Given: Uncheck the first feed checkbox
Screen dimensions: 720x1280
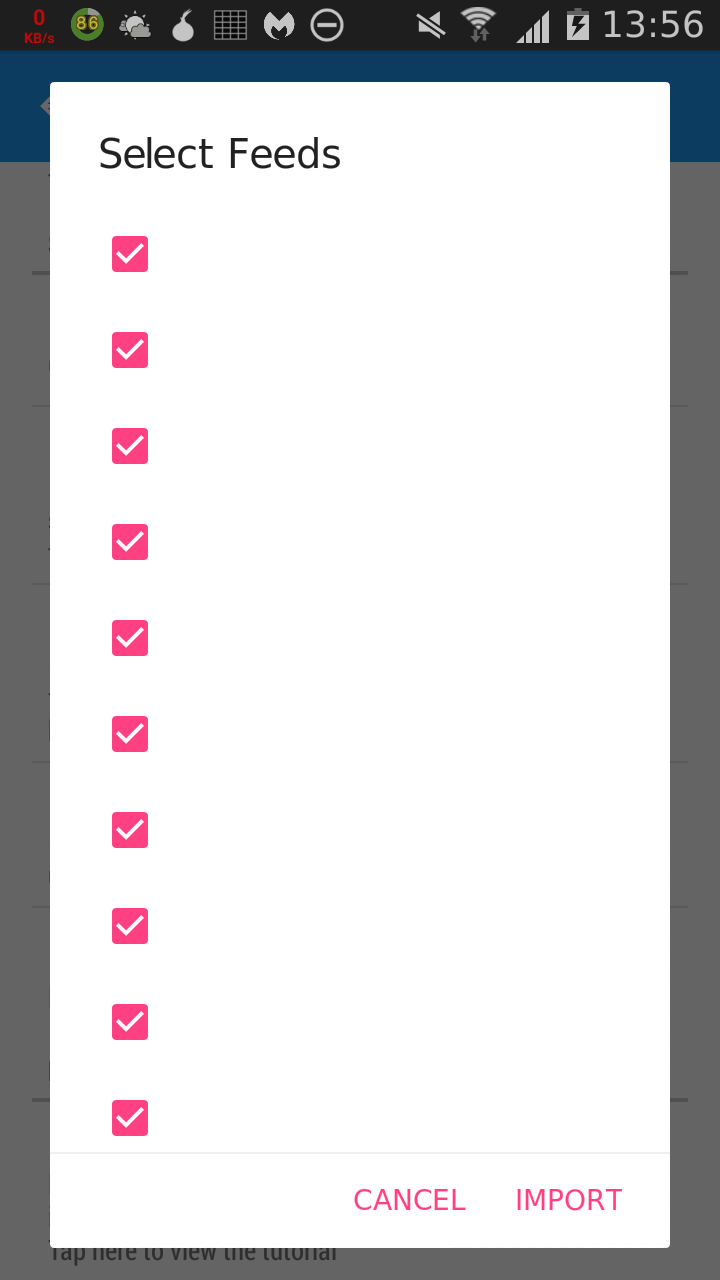Looking at the screenshot, I should (x=130, y=254).
